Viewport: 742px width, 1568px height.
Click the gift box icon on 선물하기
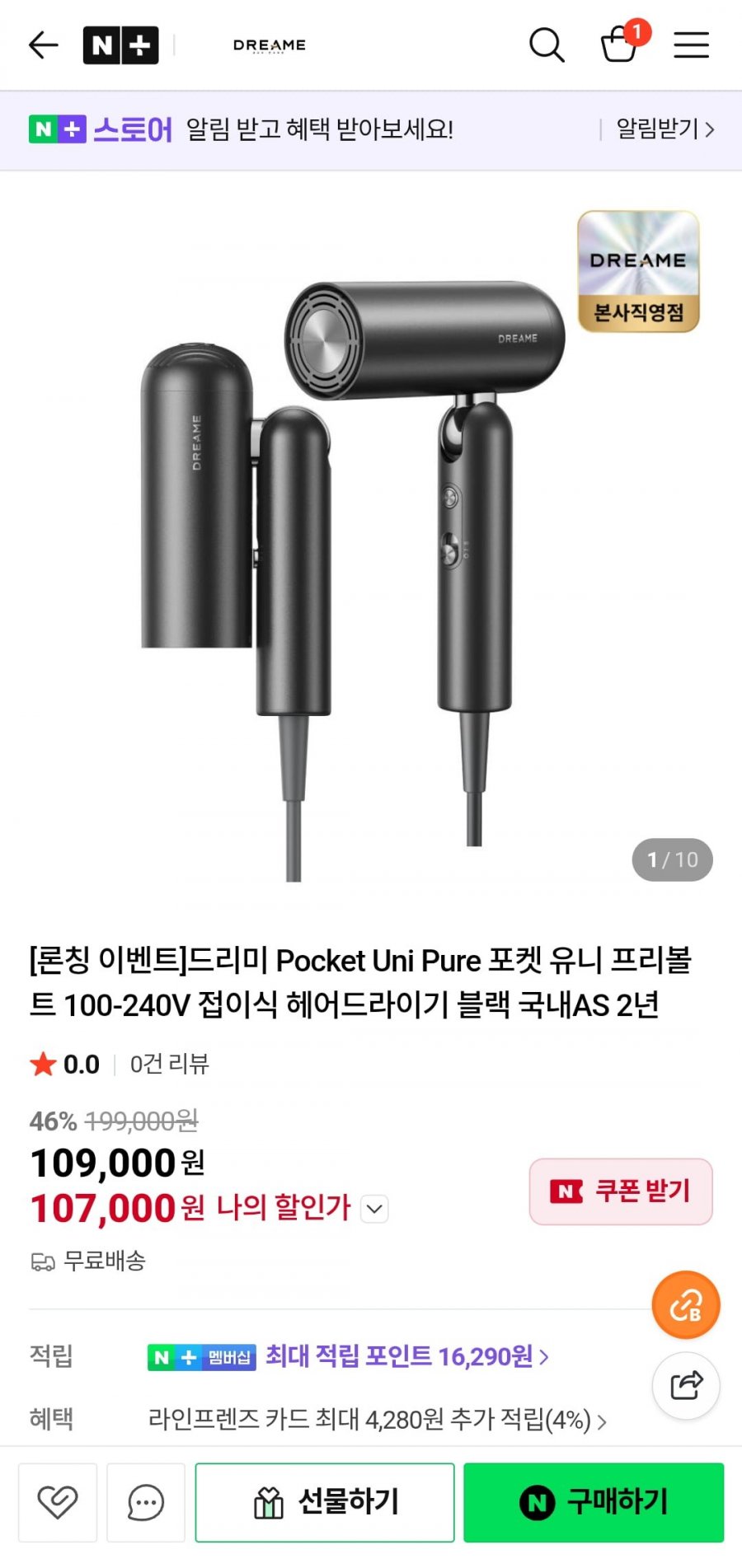268,1501
